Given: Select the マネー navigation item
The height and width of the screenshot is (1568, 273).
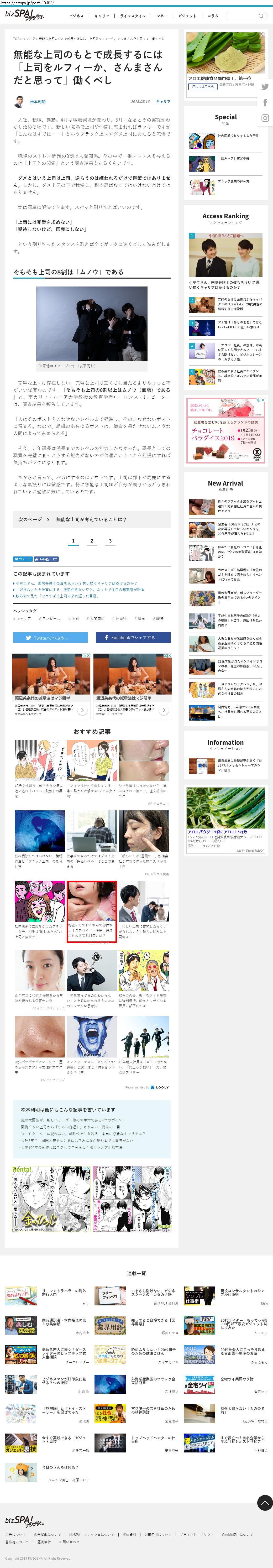Looking at the screenshot, I should coord(162,16).
